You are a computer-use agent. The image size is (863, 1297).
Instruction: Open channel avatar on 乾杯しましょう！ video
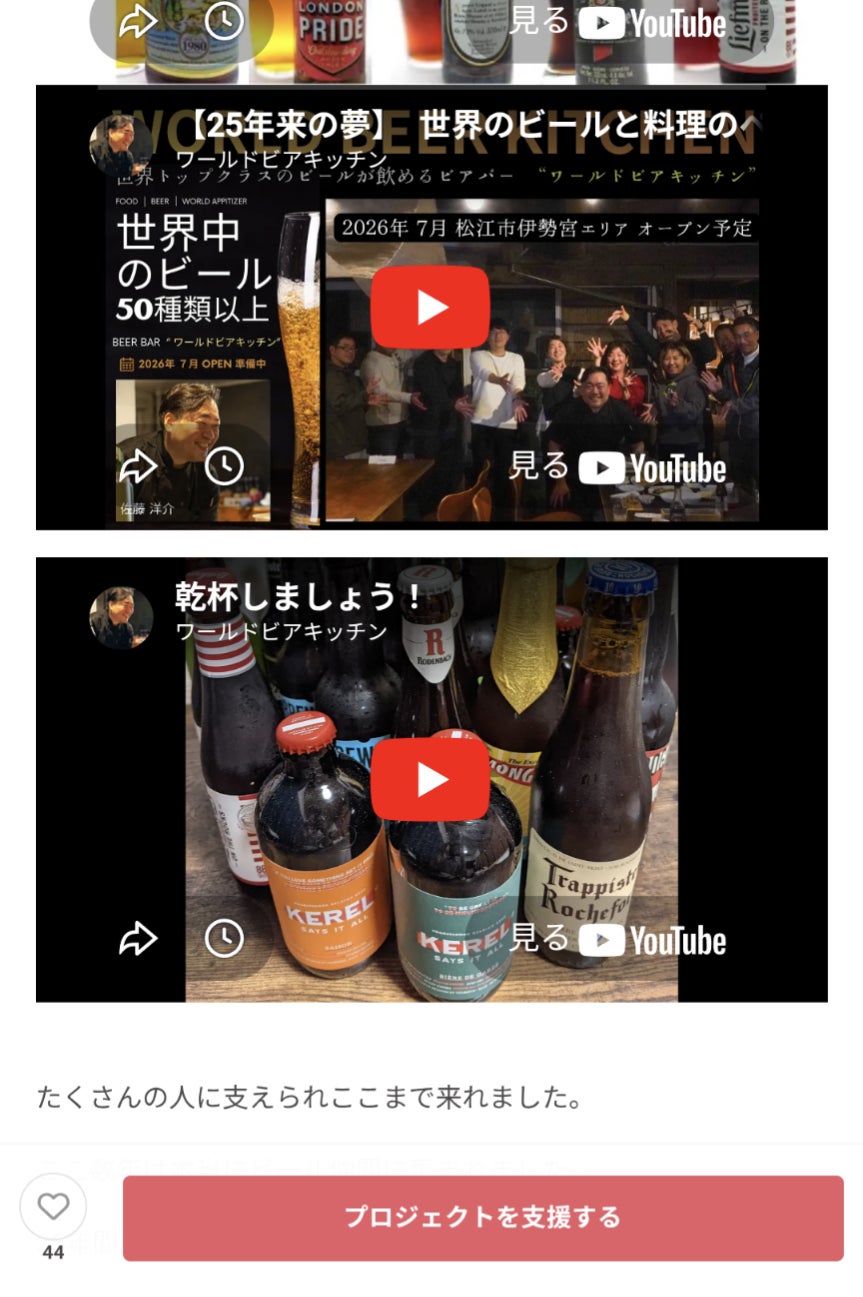click(121, 617)
